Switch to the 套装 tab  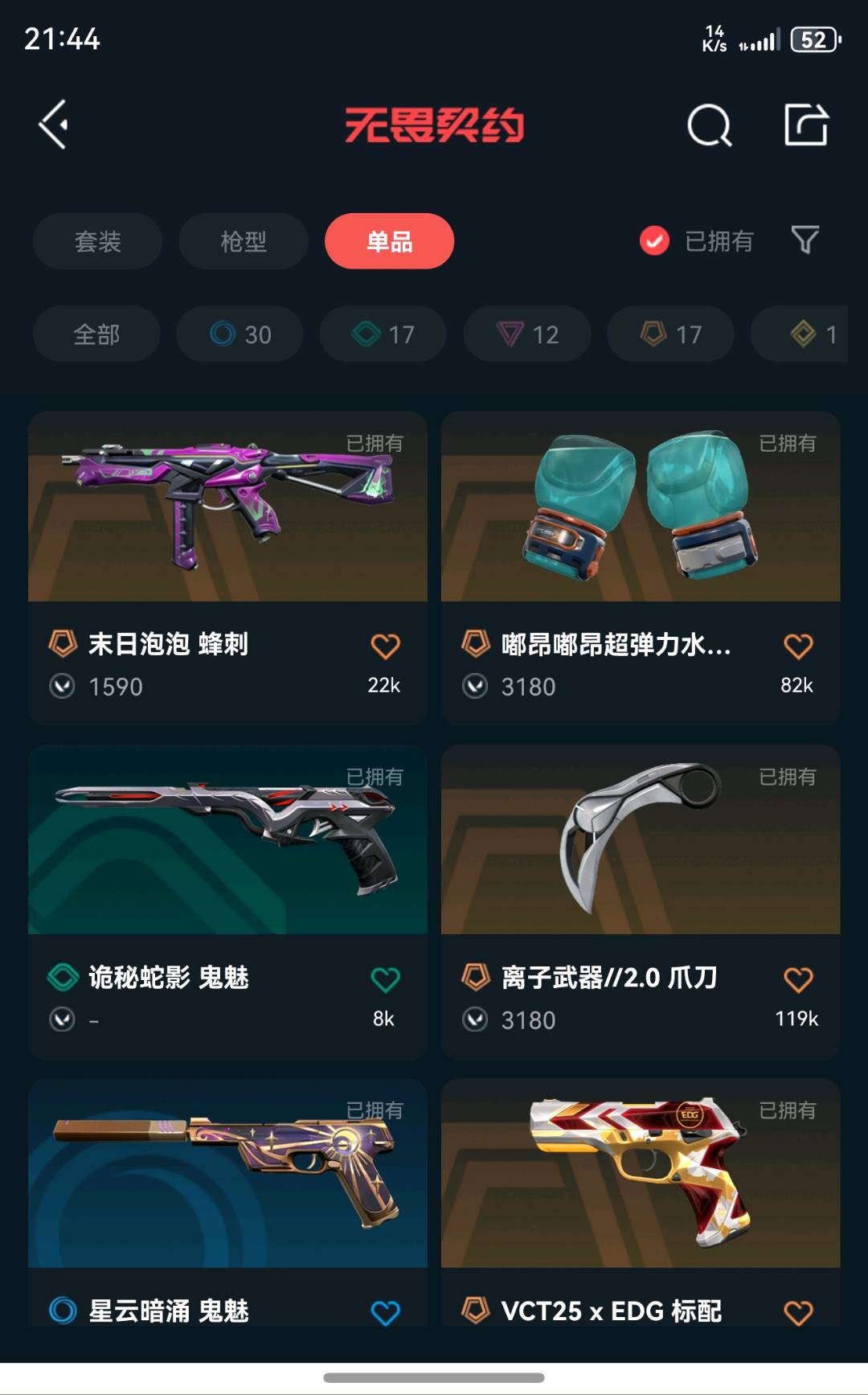97,241
